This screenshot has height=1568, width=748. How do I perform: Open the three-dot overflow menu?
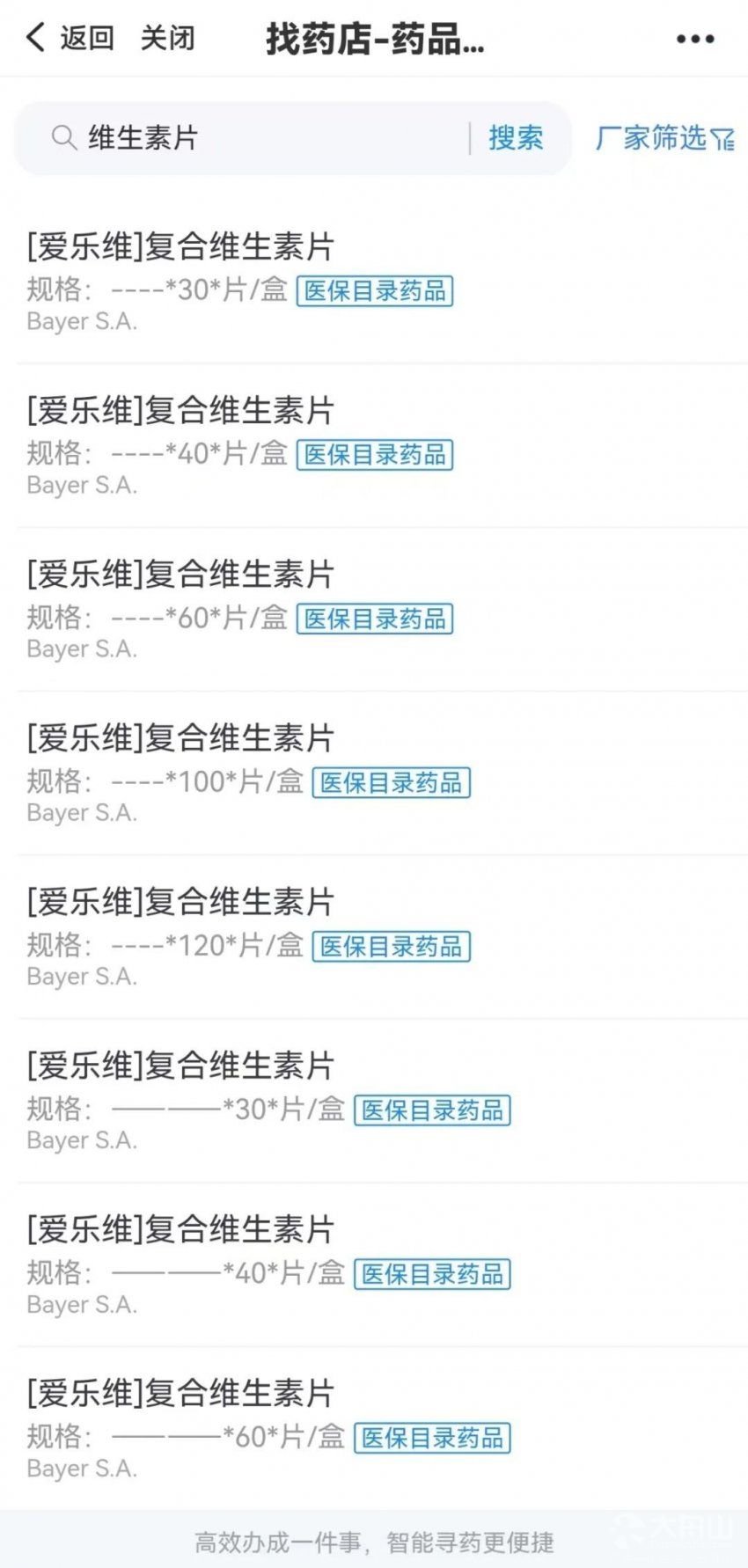click(x=695, y=39)
